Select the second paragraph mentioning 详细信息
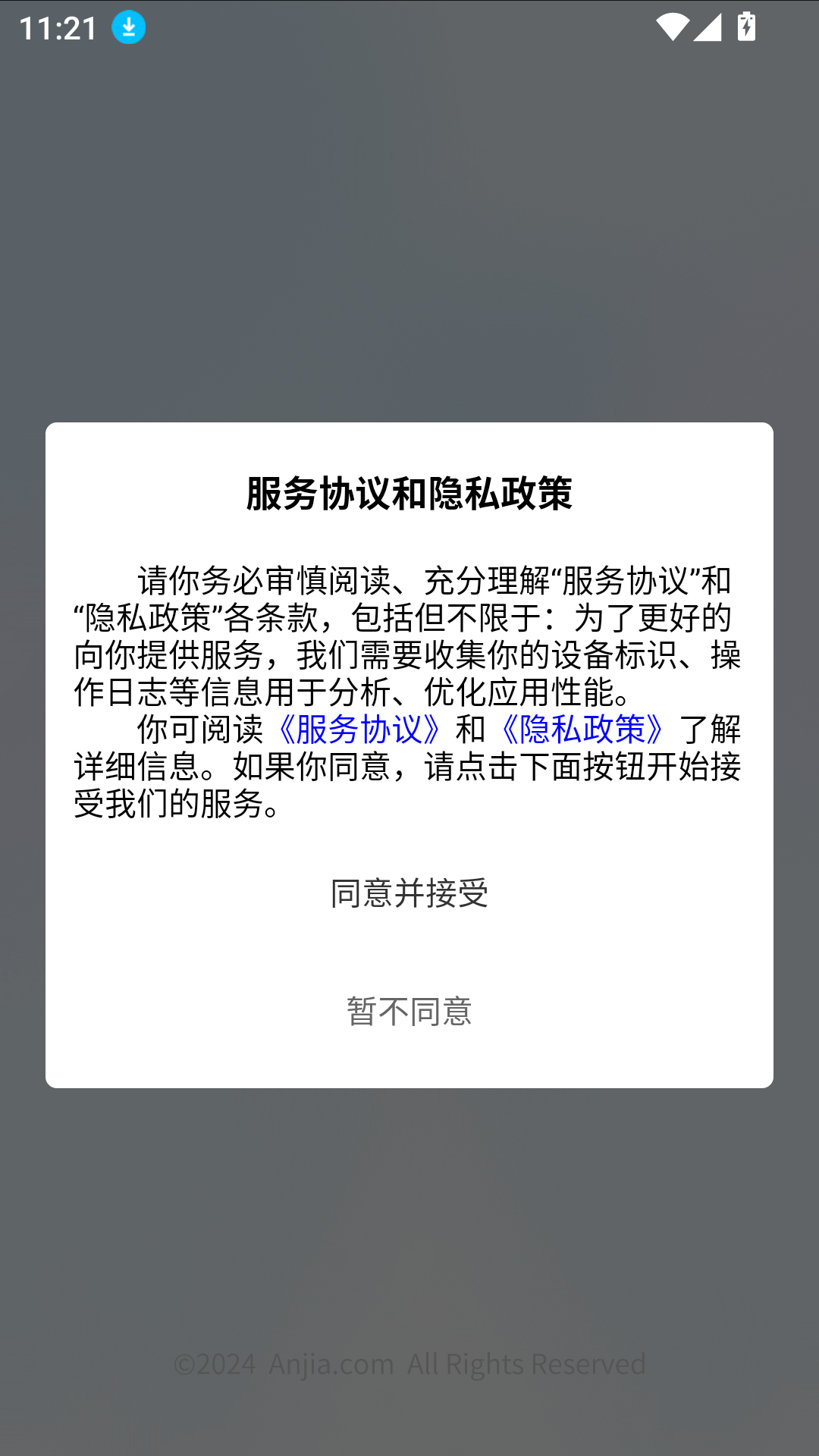 [409, 766]
